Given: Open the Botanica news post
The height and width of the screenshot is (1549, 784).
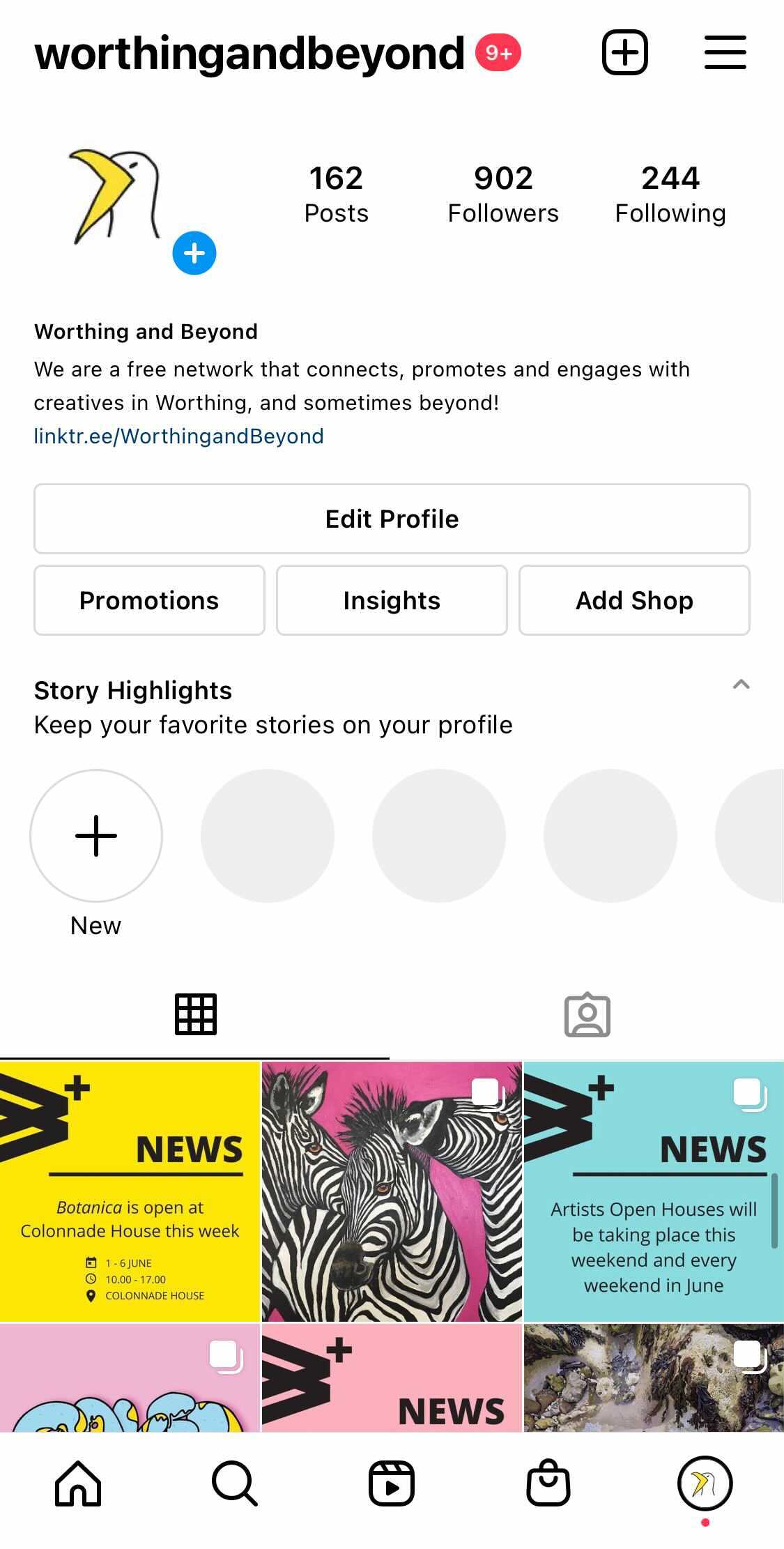Looking at the screenshot, I should pyautogui.click(x=130, y=1191).
